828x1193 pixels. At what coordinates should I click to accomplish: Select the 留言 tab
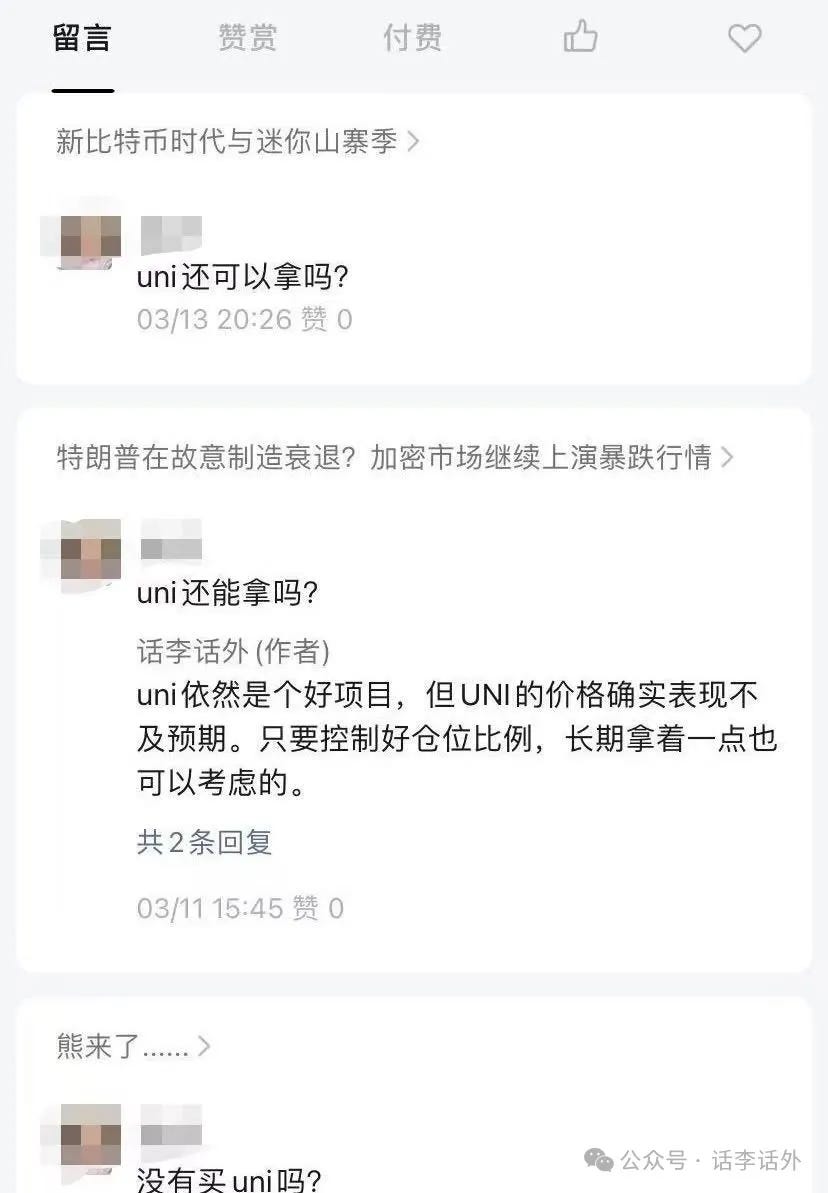coord(82,39)
